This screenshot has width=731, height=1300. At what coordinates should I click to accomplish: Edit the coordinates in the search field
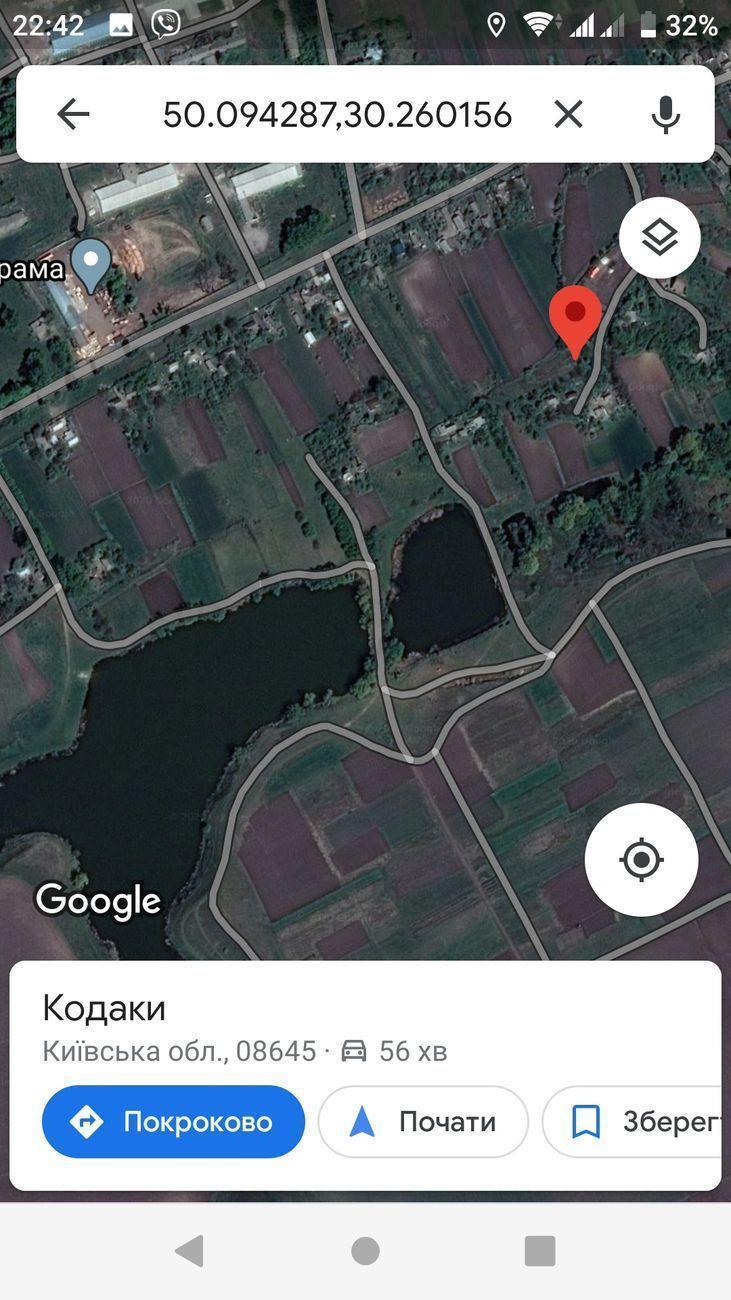(x=337, y=114)
